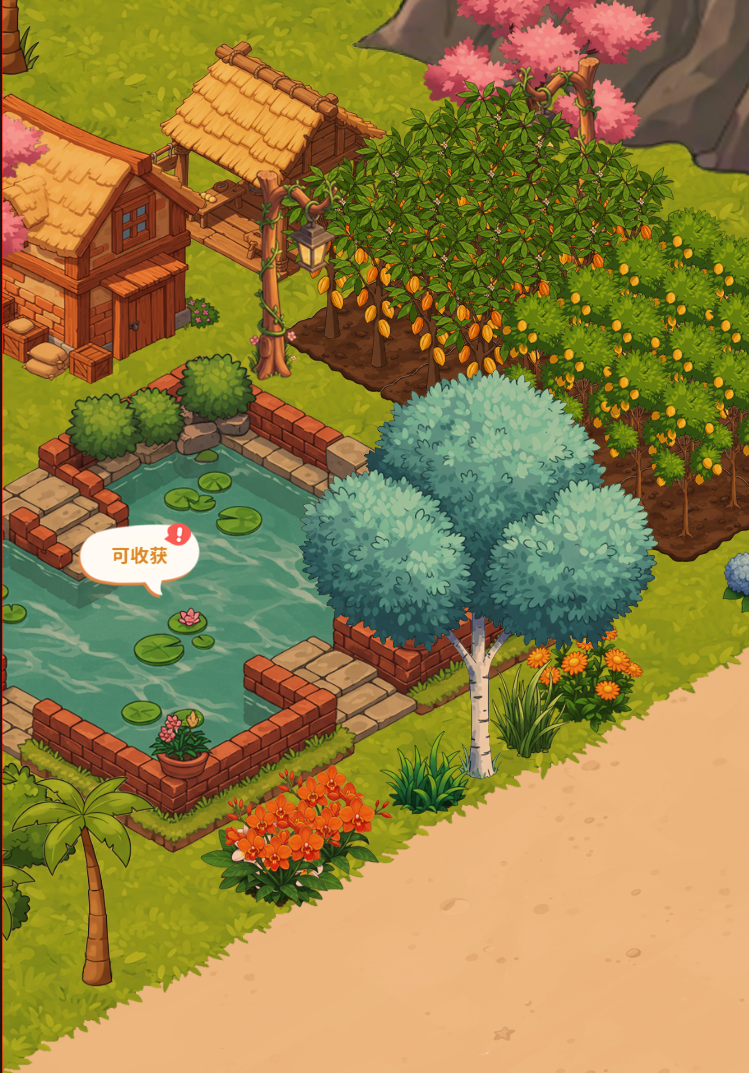749x1073 pixels.
Task: Tap the 可收获 harvest bubble over the pond
Action: point(139,556)
